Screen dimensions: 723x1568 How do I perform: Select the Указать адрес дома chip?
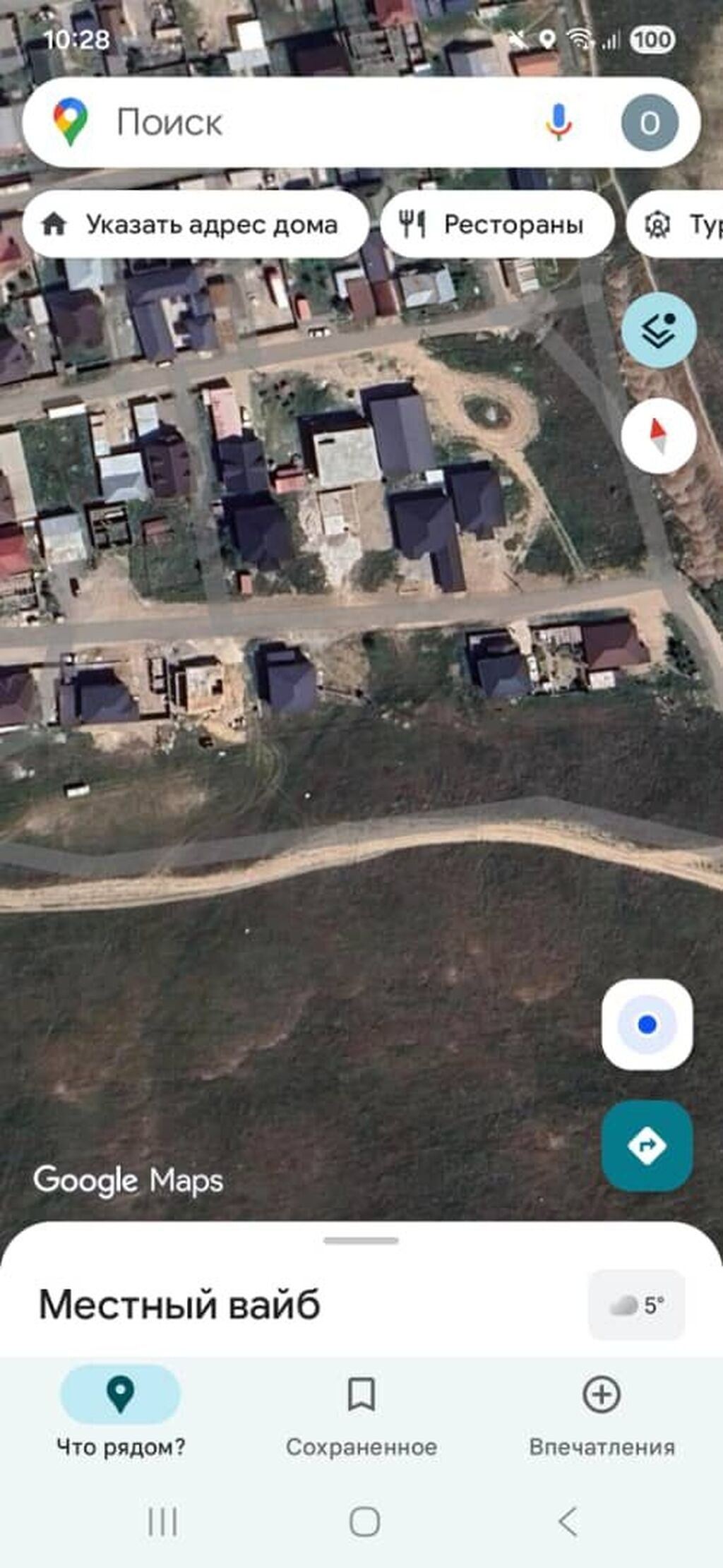coord(196,225)
